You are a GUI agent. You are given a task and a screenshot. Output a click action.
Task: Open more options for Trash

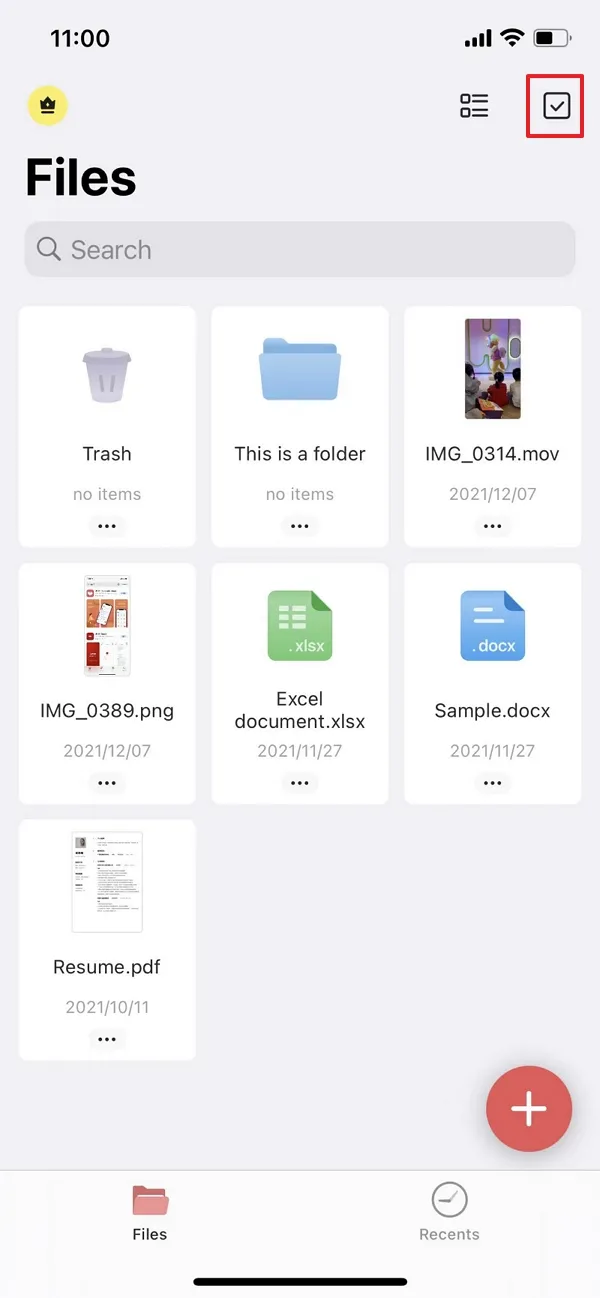(107, 526)
